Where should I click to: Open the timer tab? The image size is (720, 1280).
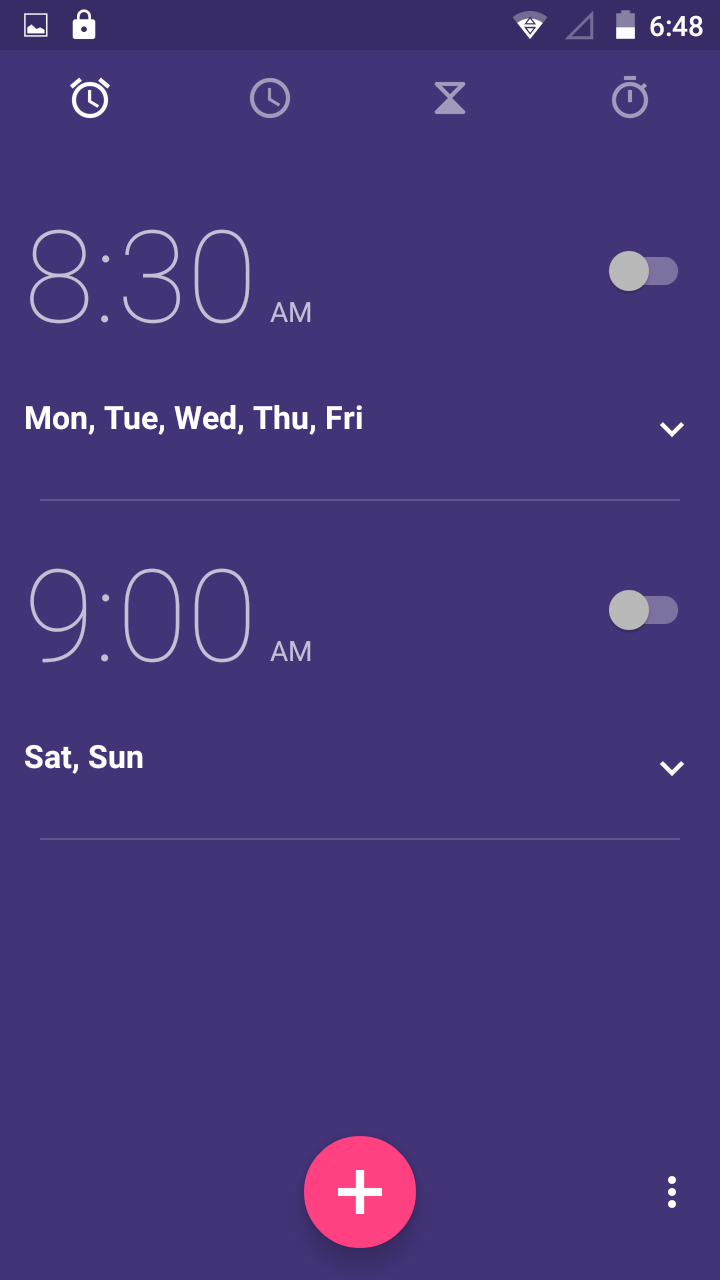(x=450, y=98)
